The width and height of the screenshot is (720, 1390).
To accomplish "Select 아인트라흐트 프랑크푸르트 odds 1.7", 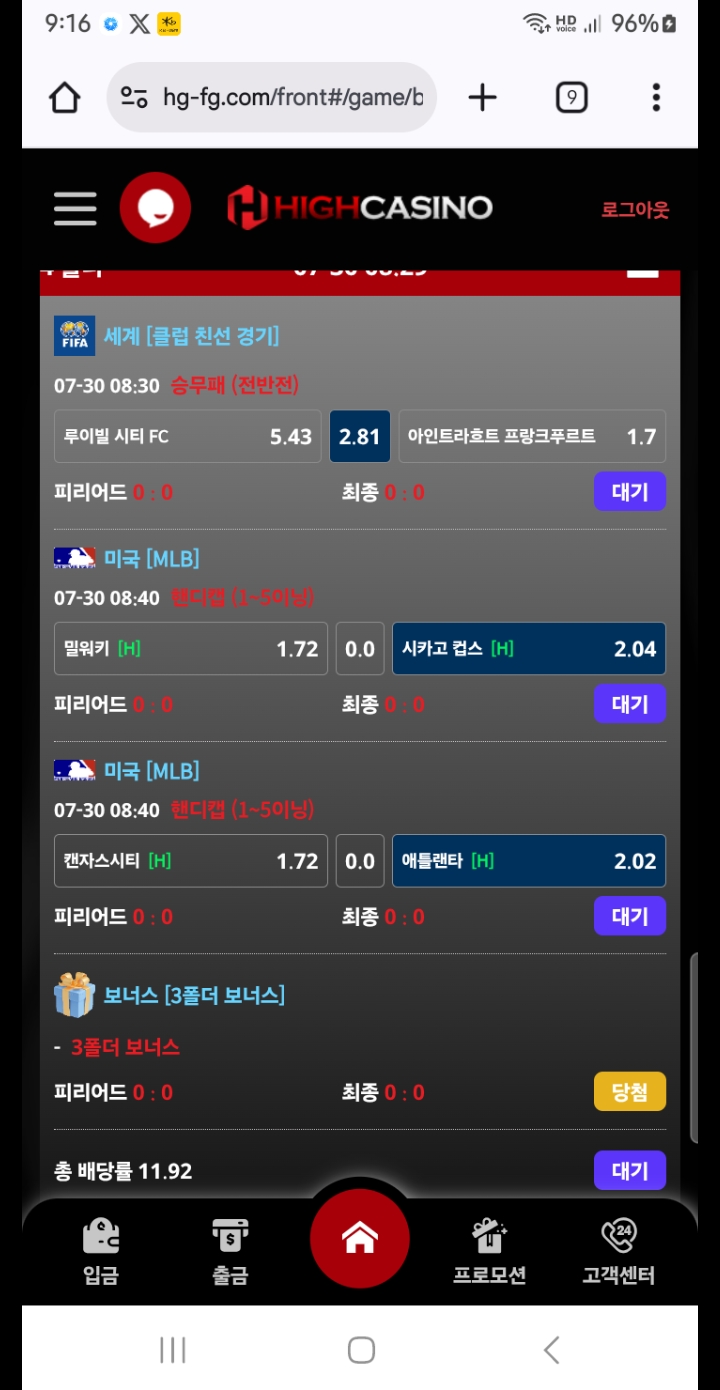I will [x=531, y=437].
